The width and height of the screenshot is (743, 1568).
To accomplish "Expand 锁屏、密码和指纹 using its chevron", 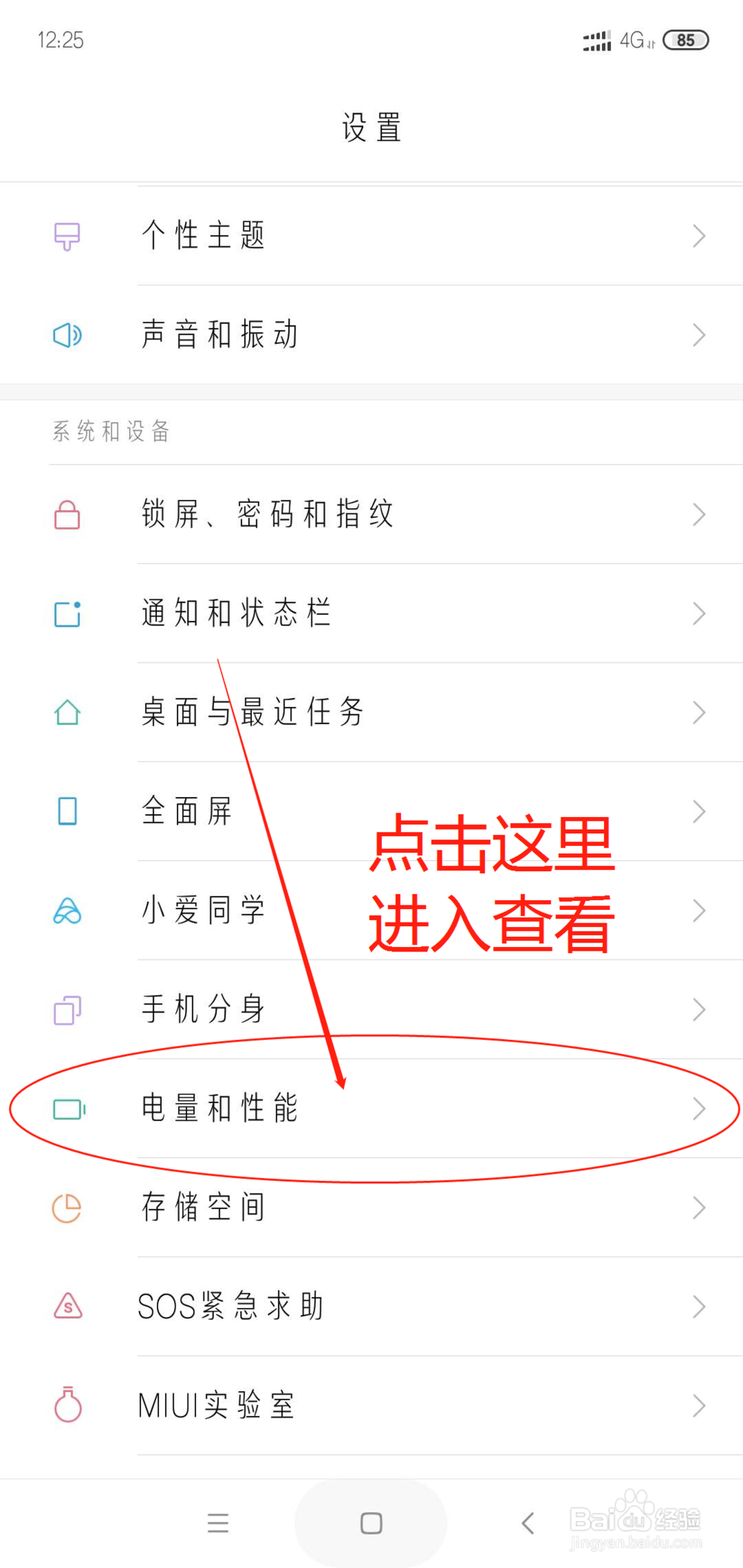I will pyautogui.click(x=697, y=514).
